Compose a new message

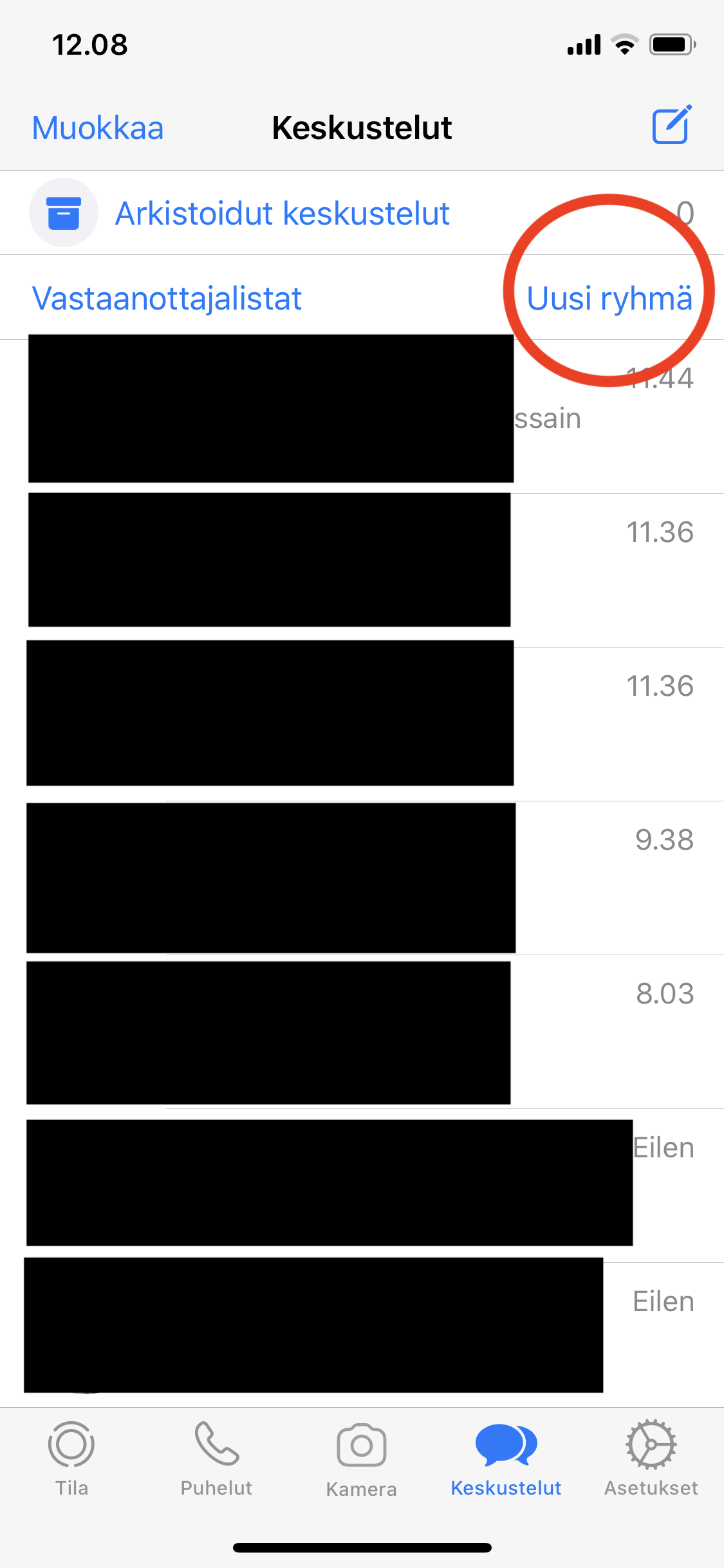tap(672, 125)
